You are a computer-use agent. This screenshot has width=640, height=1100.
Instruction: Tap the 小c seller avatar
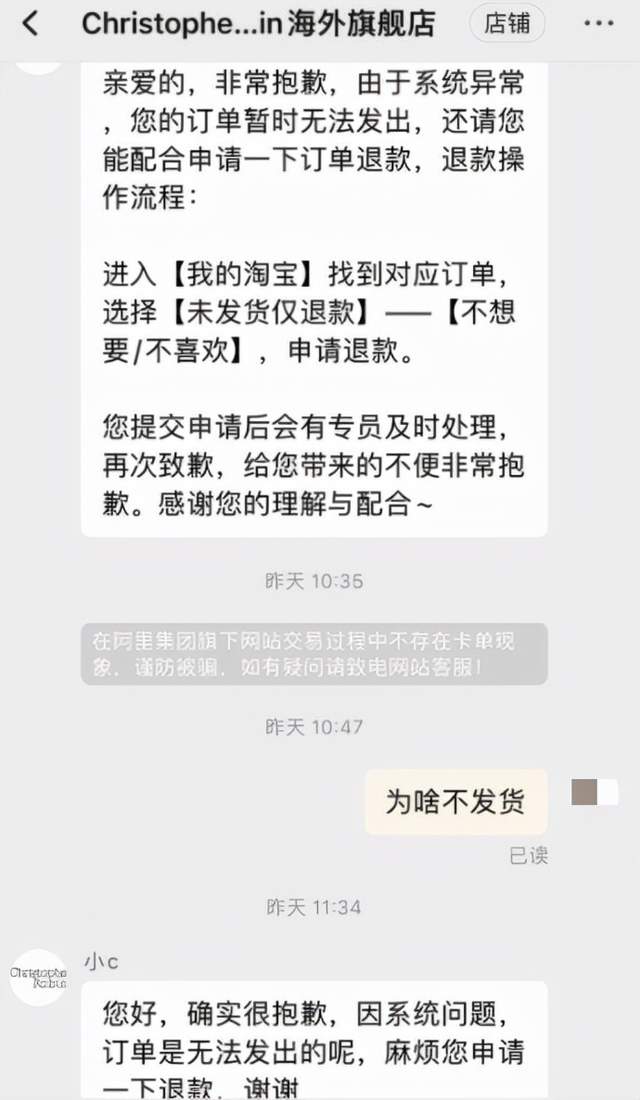click(39, 977)
